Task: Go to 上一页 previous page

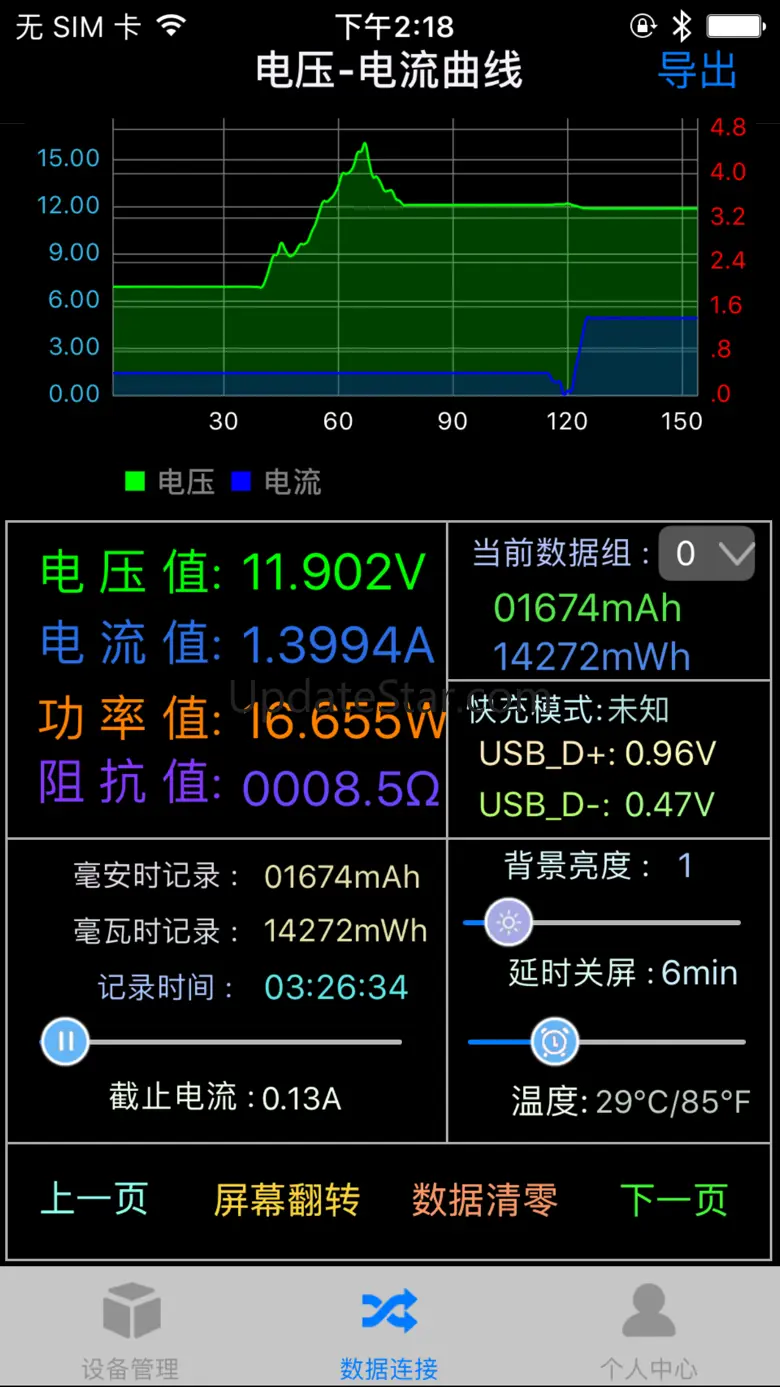Action: click(94, 1199)
